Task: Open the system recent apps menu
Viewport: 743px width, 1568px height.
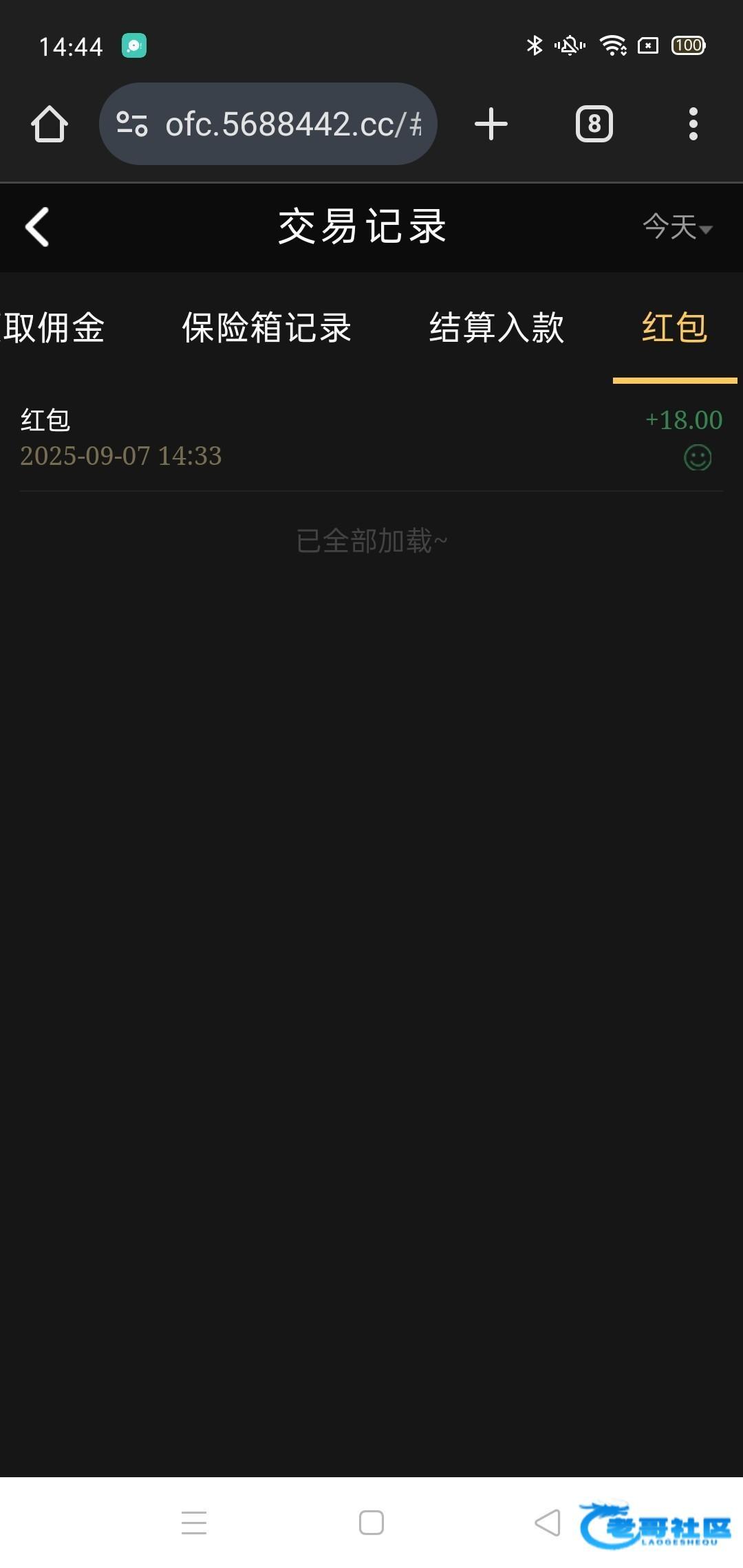Action: 194,1523
